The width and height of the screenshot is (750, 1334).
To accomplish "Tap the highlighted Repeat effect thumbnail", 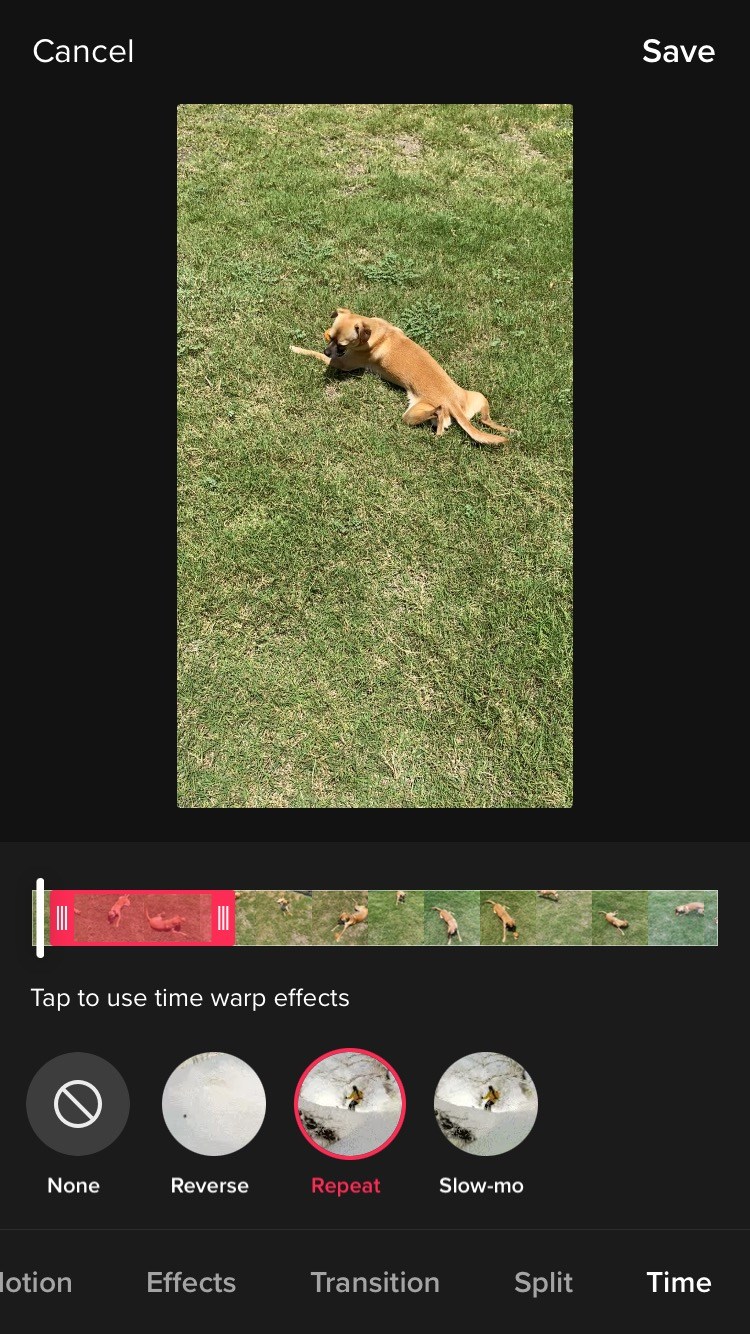I will (x=348, y=1104).
